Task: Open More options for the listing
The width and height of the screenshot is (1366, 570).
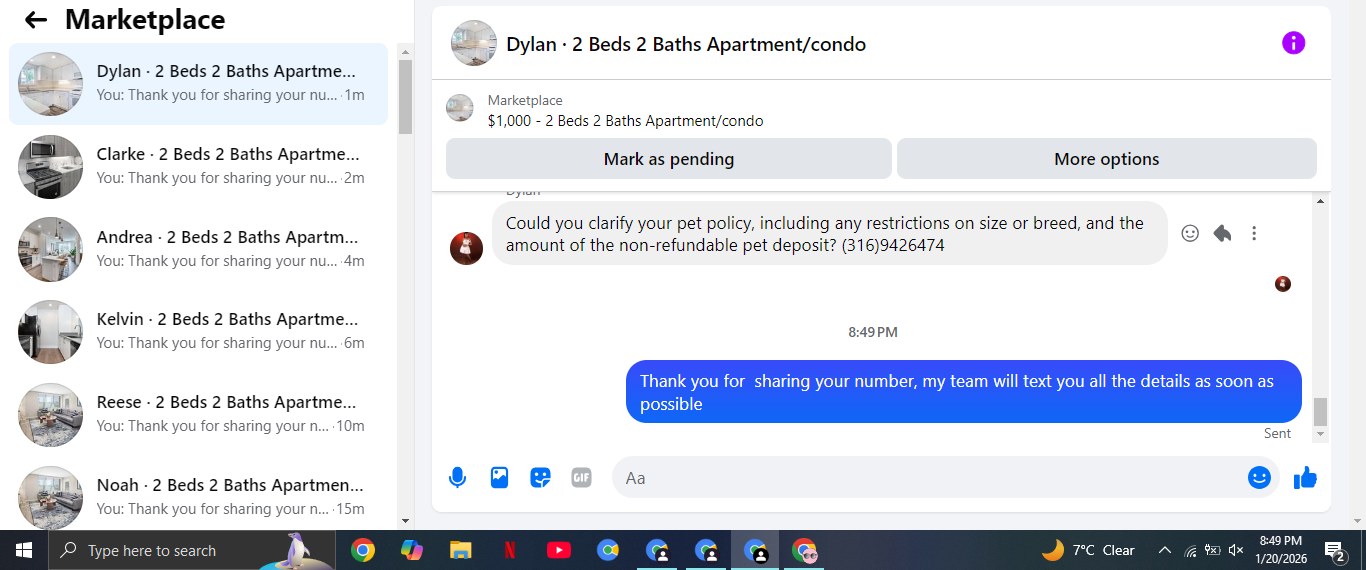Action: click(1106, 159)
